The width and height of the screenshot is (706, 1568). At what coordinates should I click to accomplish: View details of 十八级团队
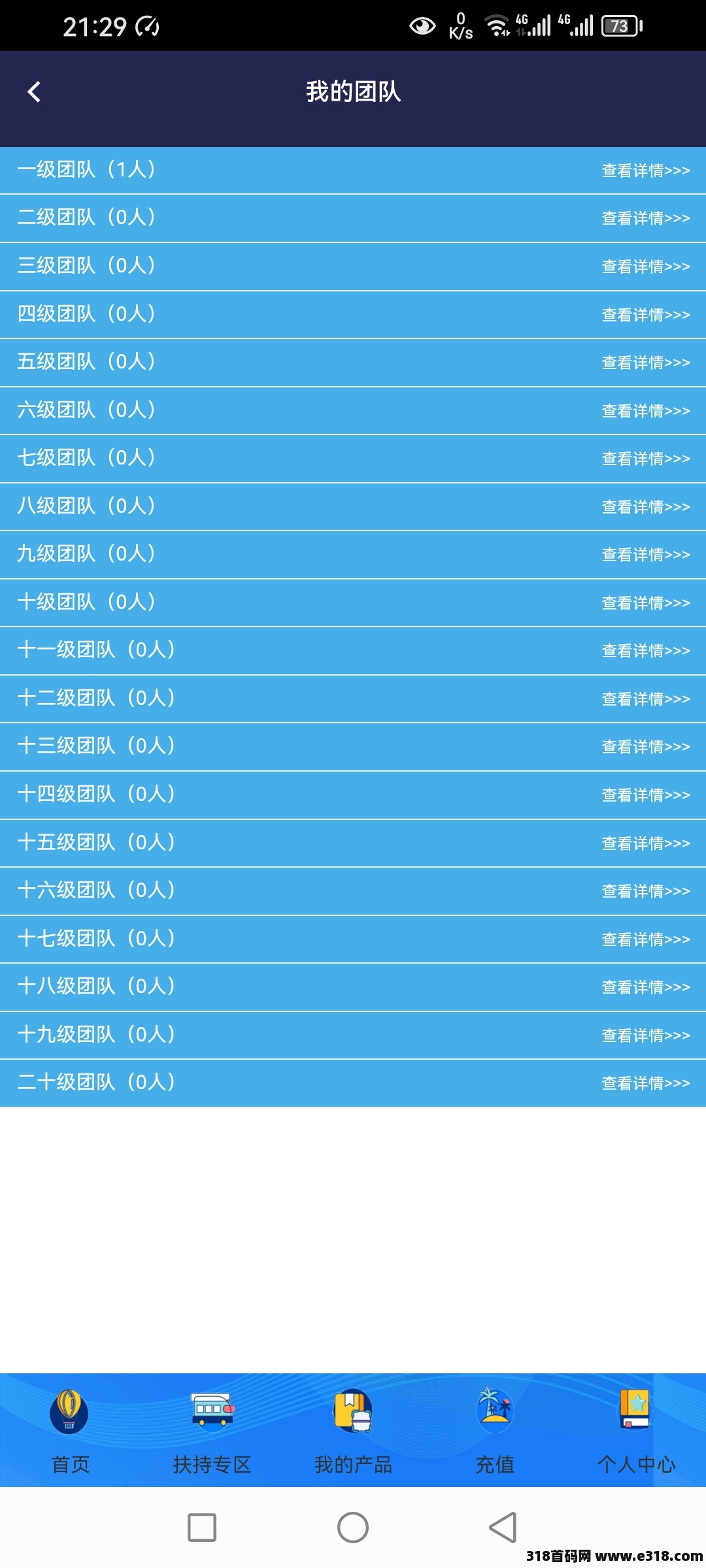click(645, 987)
